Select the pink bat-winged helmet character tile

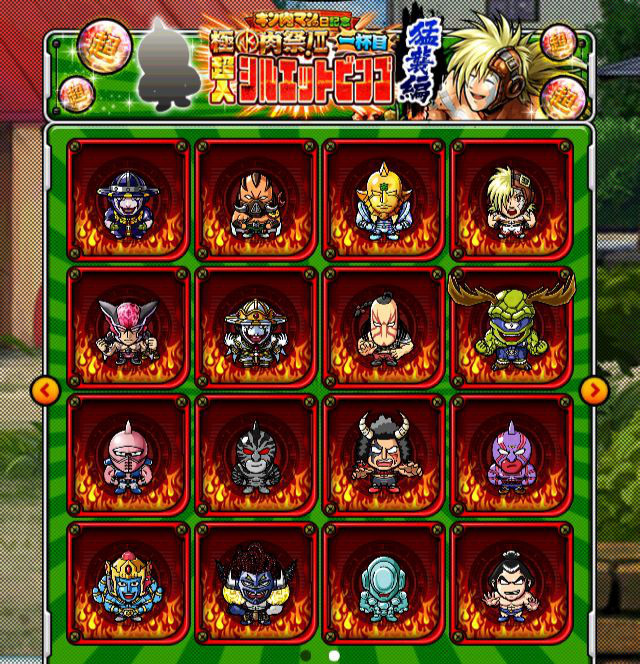(128, 327)
